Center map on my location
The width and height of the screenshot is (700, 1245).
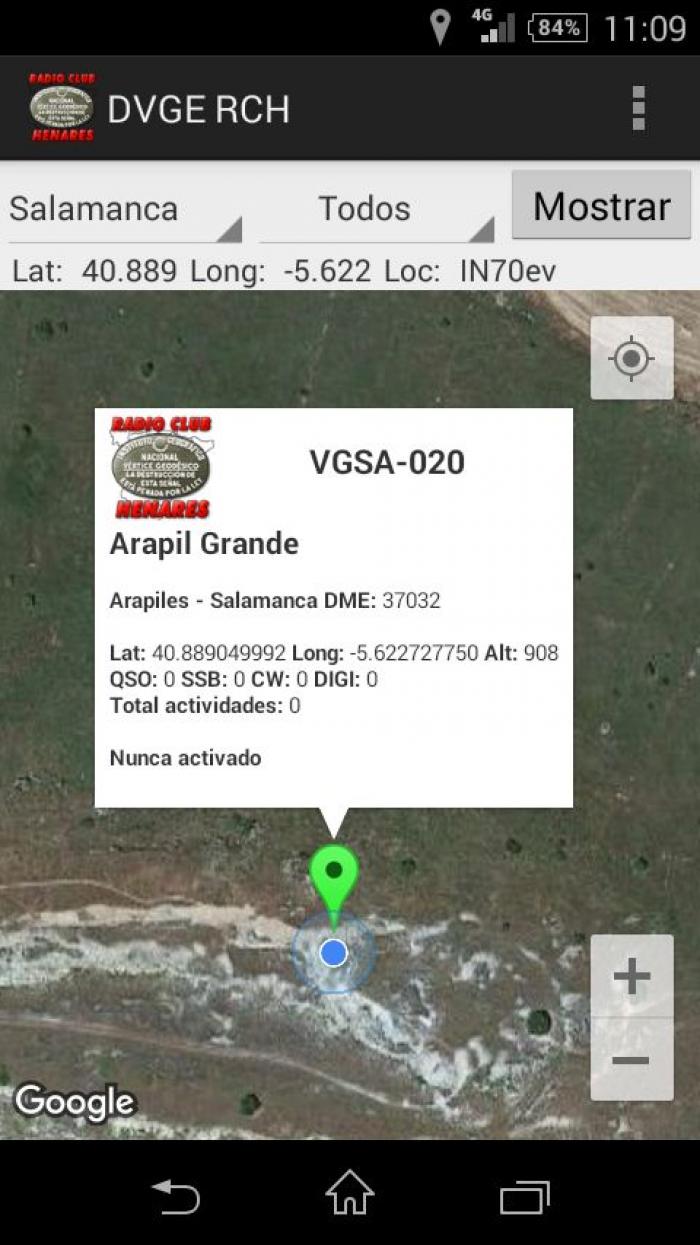pyautogui.click(x=631, y=358)
